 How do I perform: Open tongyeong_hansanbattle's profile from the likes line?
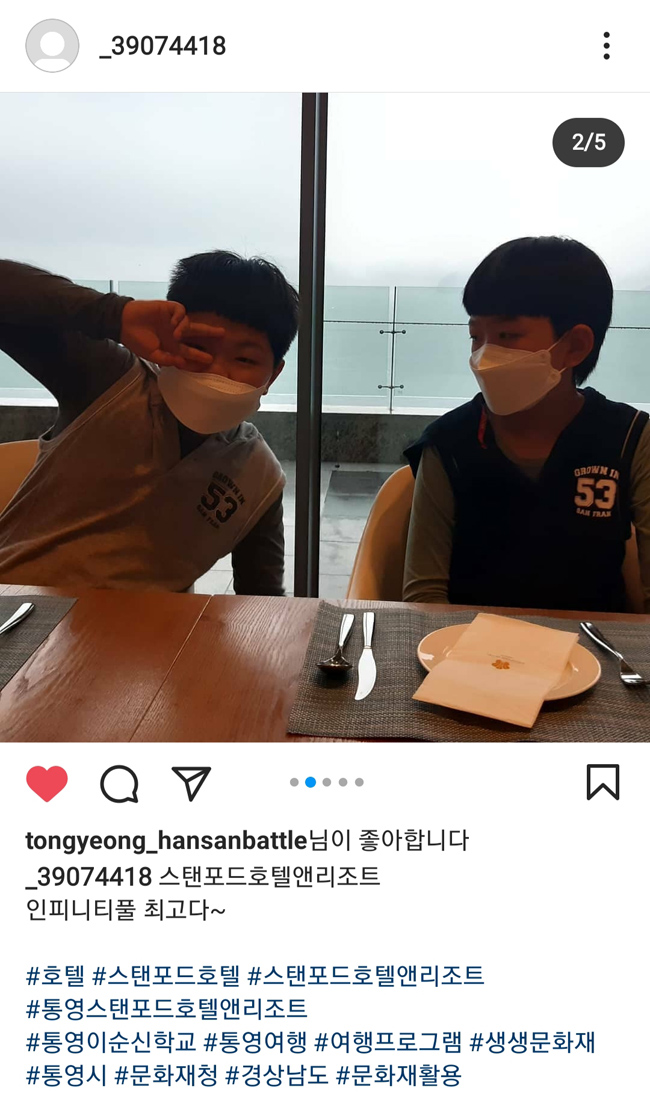point(166,841)
